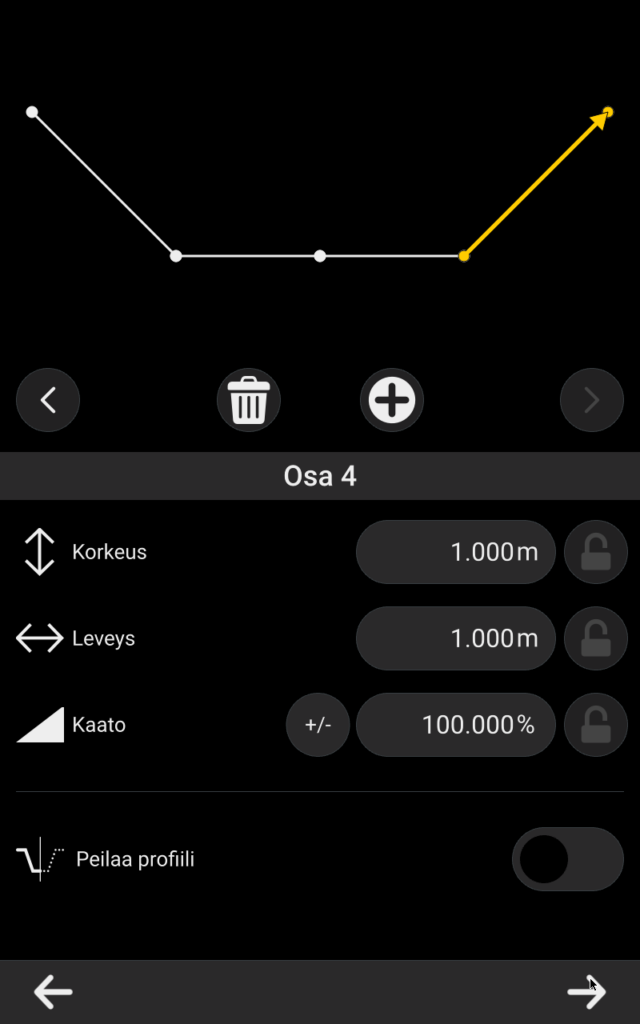Lock the Leveys value
This screenshot has height=1024, width=640.
(596, 638)
